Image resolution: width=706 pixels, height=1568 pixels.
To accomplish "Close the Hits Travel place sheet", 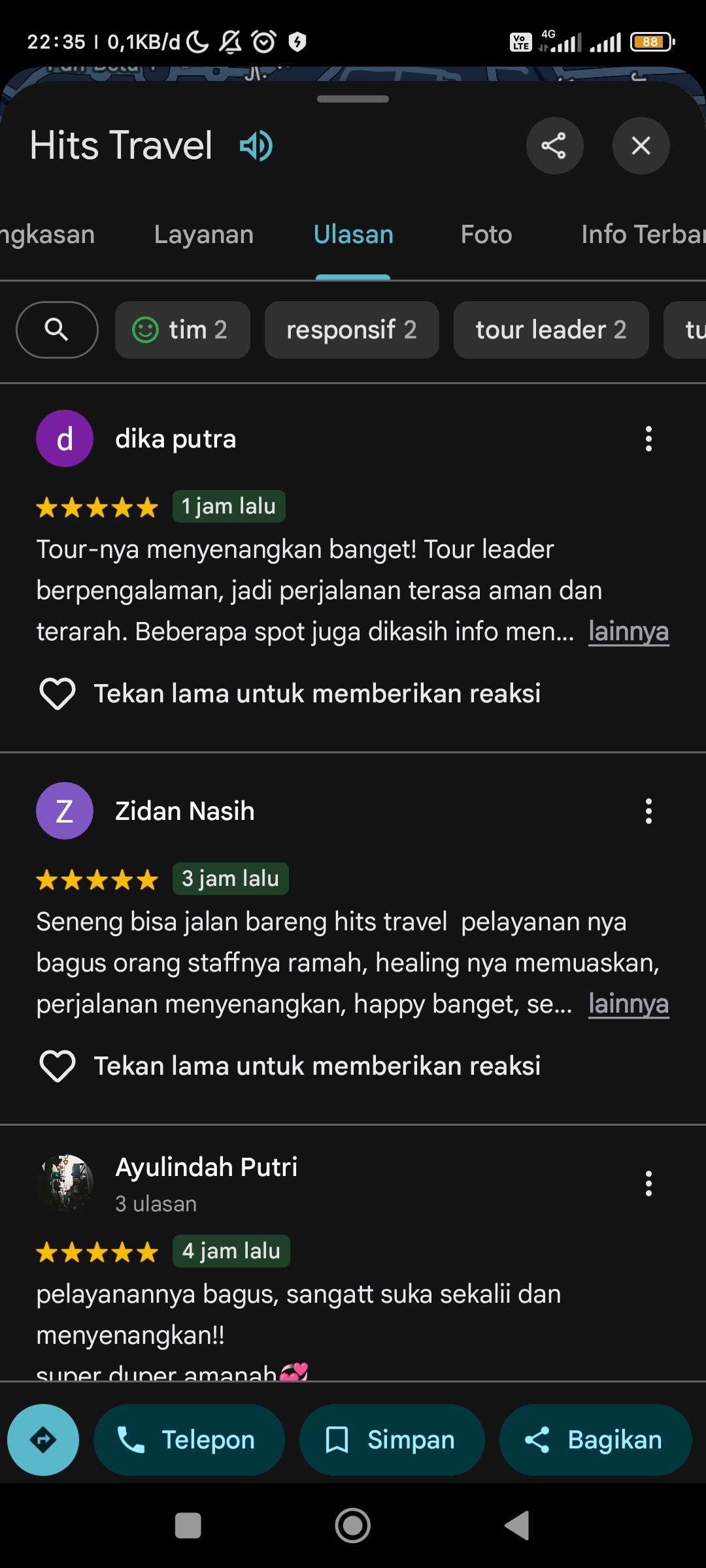I will click(641, 145).
